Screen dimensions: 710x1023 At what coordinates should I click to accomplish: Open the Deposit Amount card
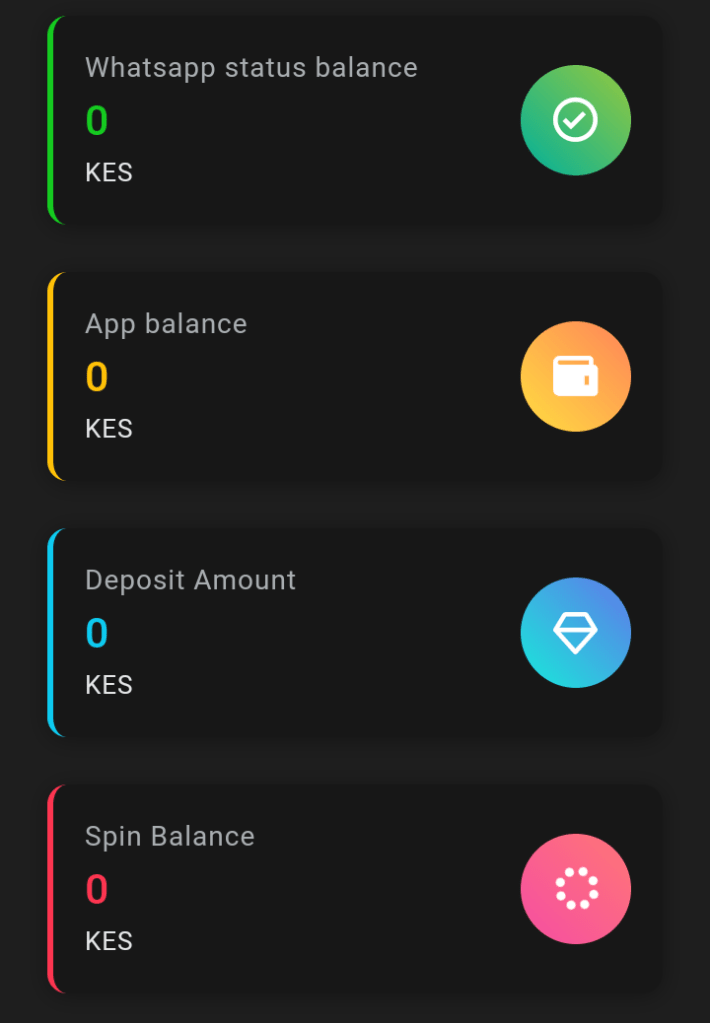pyautogui.click(x=354, y=632)
